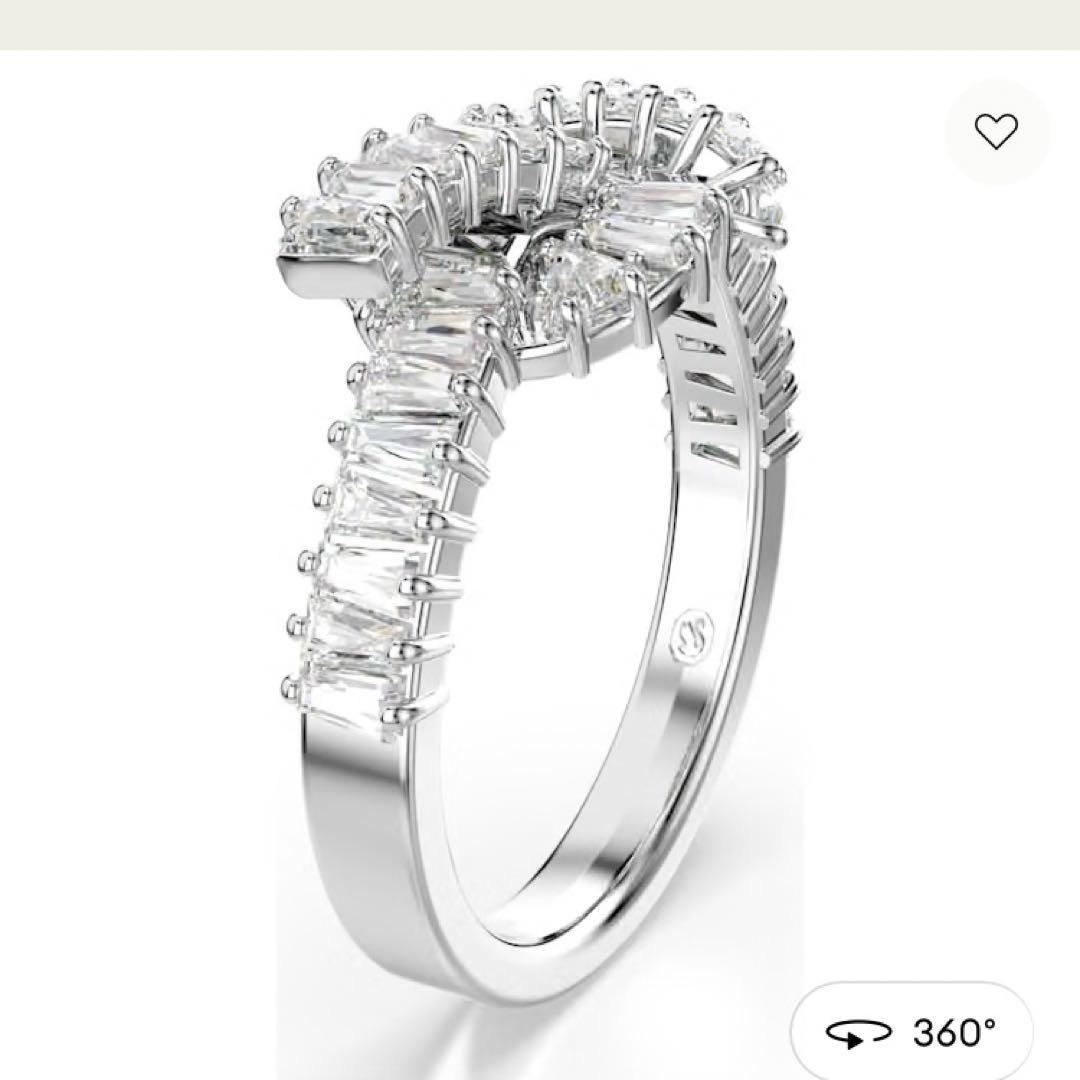
Task: Add the ring to your wishlist
Action: 996,132
